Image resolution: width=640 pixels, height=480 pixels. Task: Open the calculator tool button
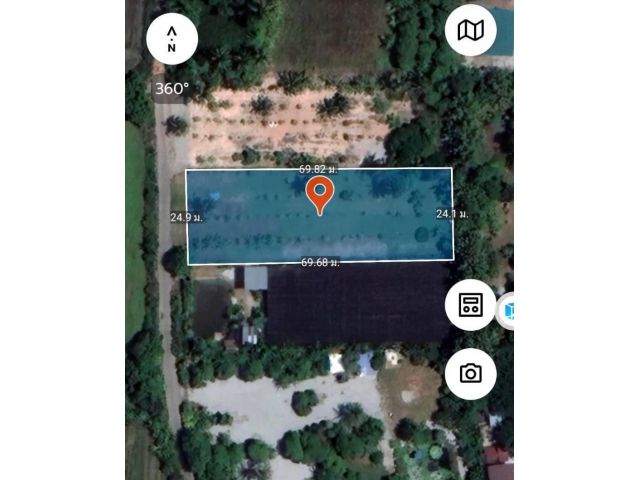pyautogui.click(x=470, y=304)
